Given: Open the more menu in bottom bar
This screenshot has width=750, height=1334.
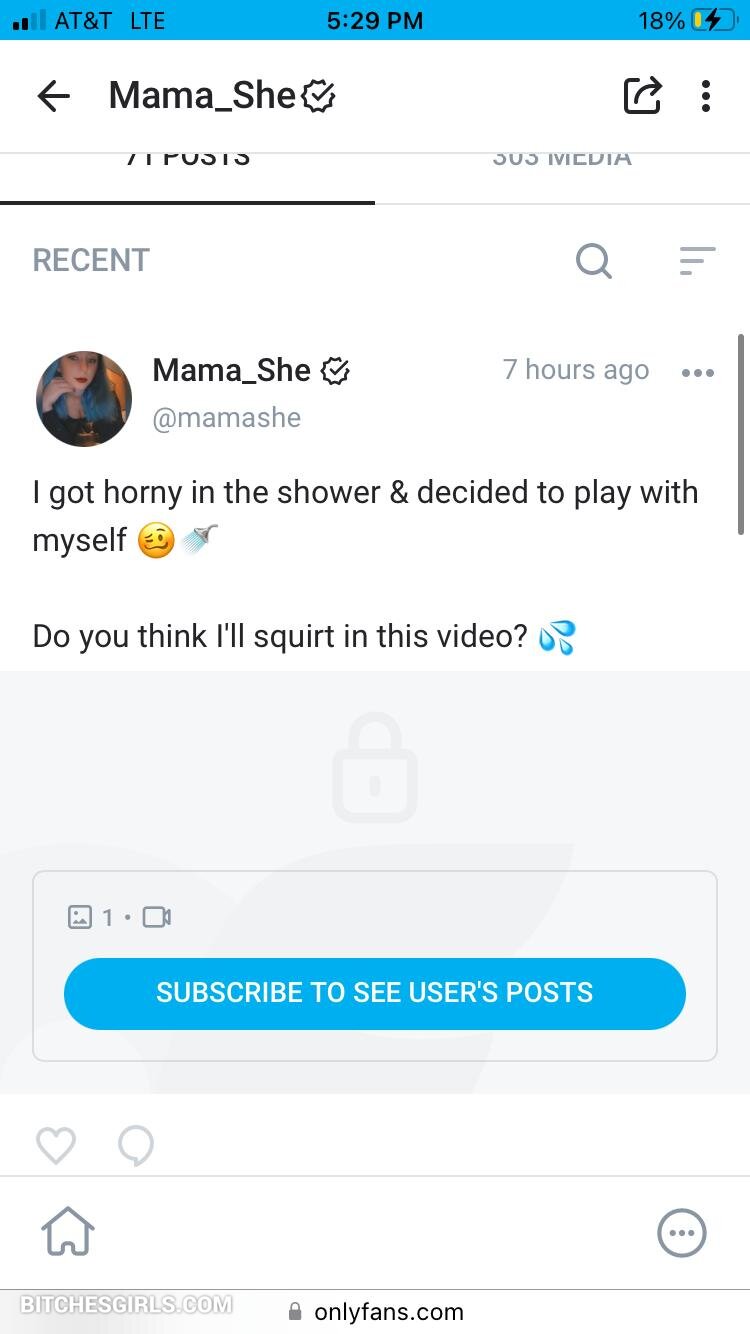Looking at the screenshot, I should tap(682, 1233).
